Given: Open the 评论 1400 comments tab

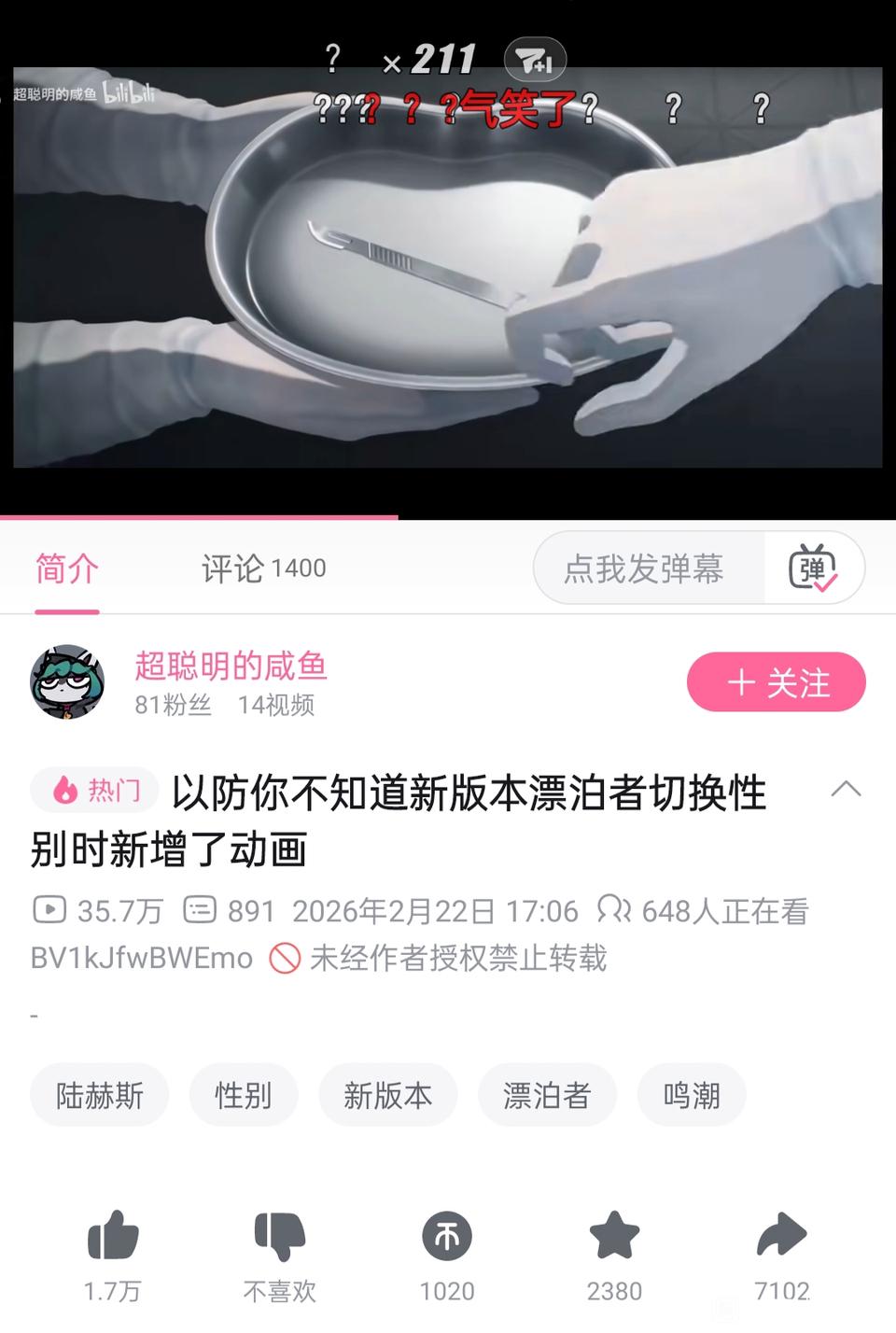Looking at the screenshot, I should (x=263, y=568).
